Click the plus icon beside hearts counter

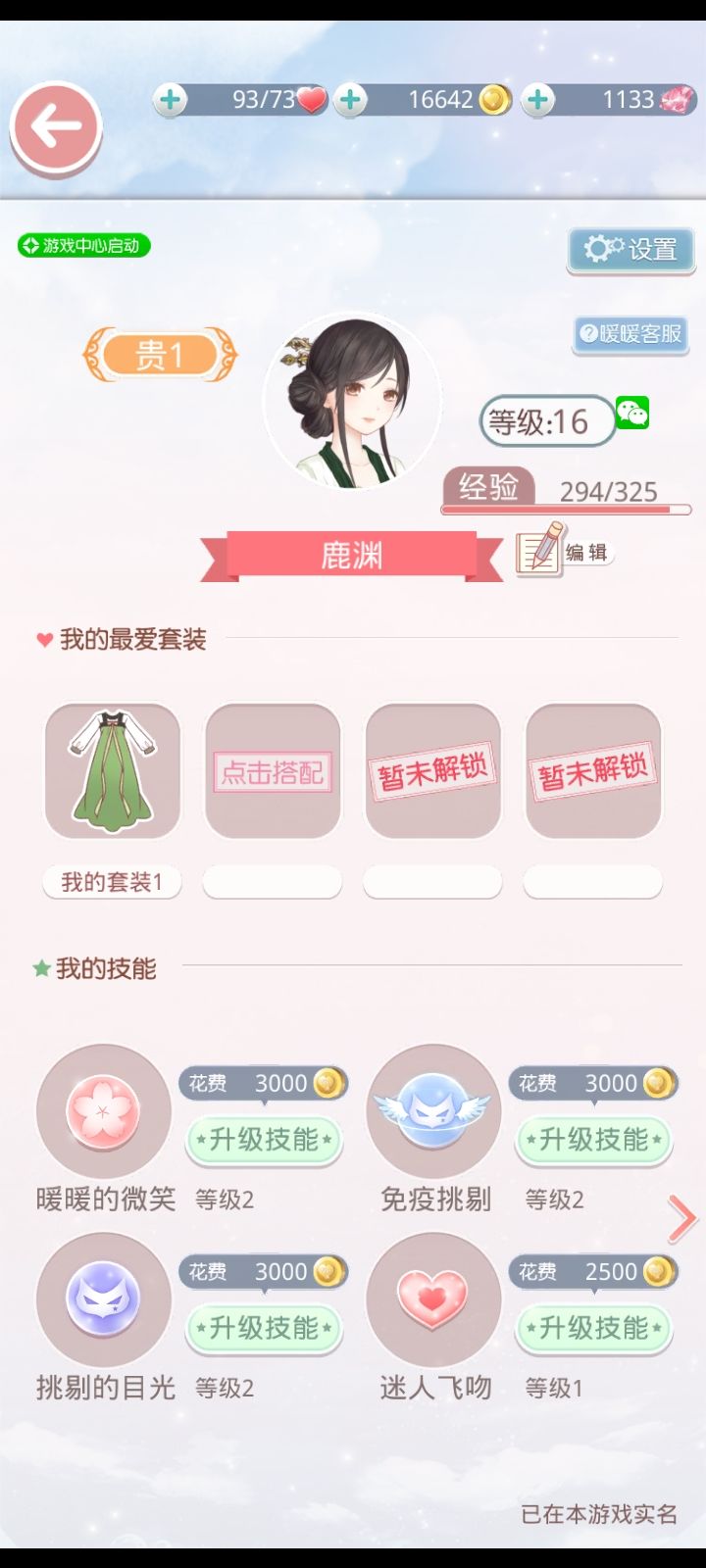pyautogui.click(x=174, y=101)
